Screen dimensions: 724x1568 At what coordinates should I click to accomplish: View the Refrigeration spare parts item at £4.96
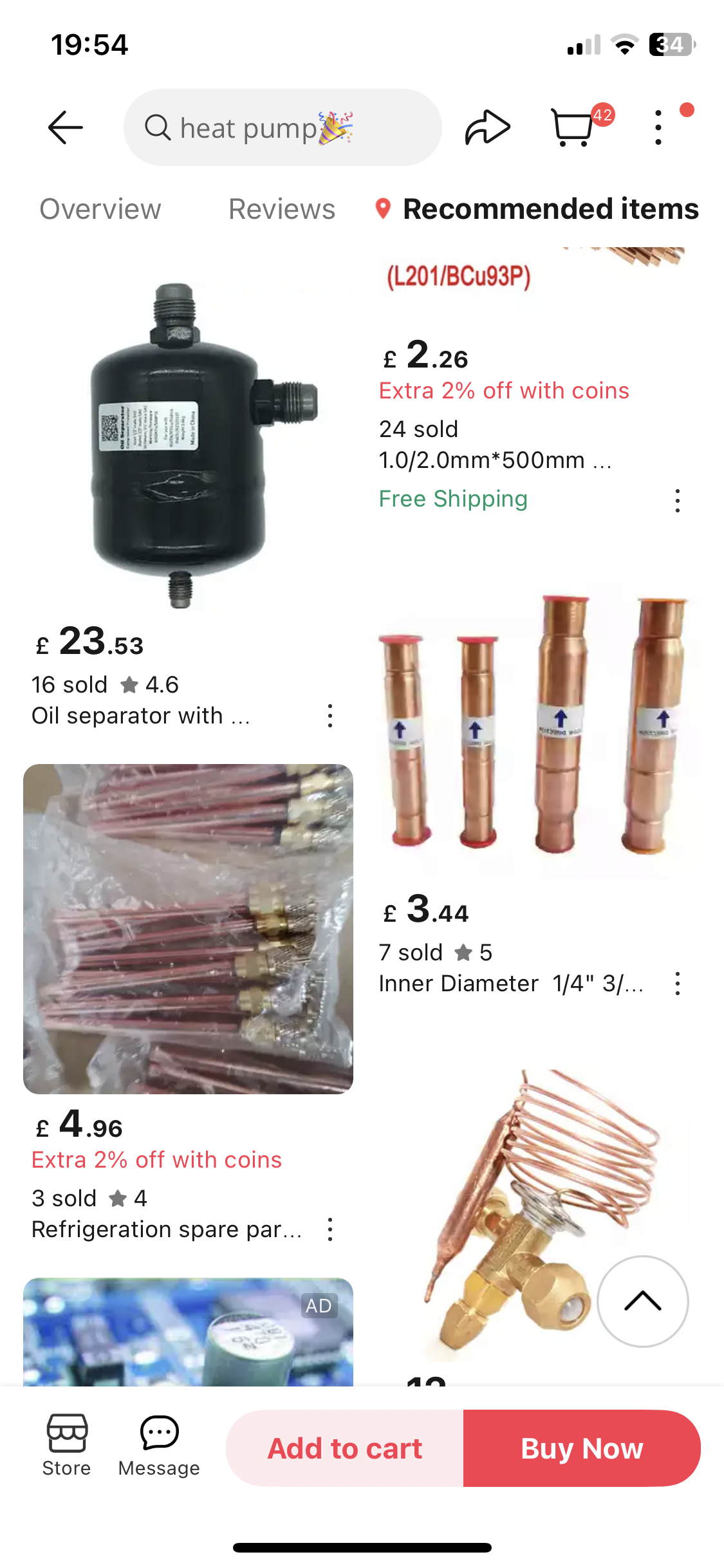coord(188,929)
